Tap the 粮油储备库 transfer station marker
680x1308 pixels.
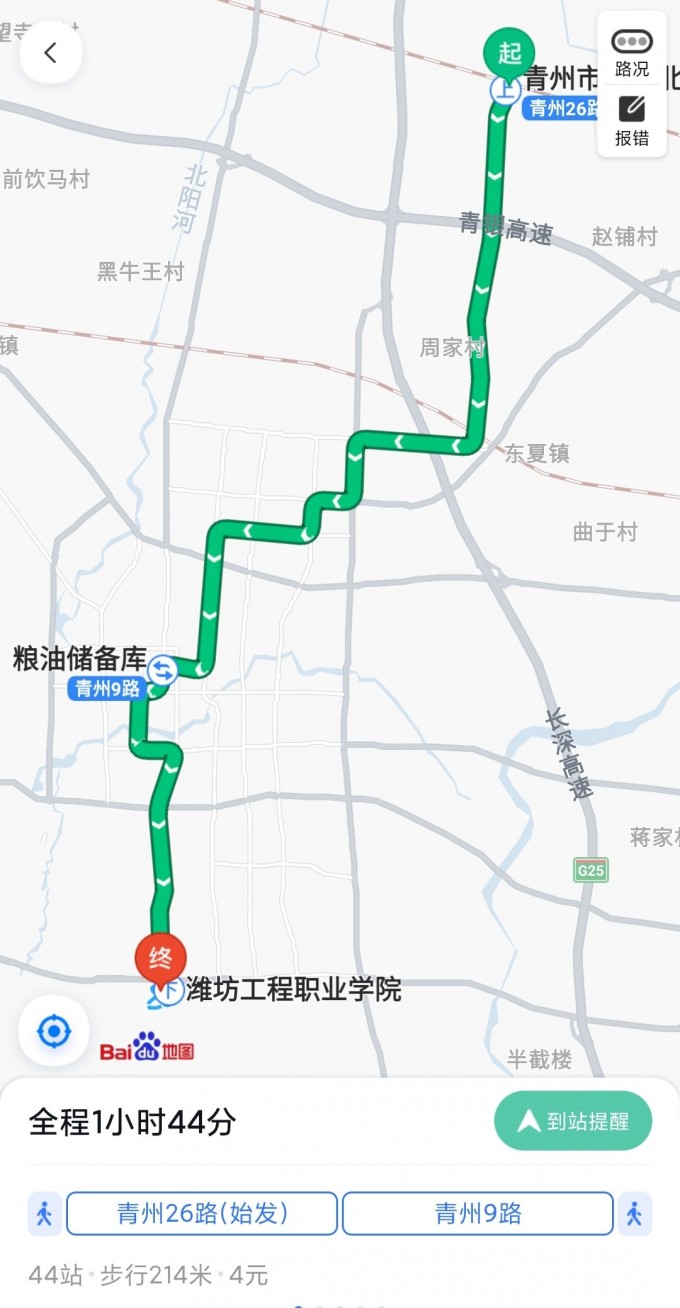pyautogui.click(x=162, y=669)
